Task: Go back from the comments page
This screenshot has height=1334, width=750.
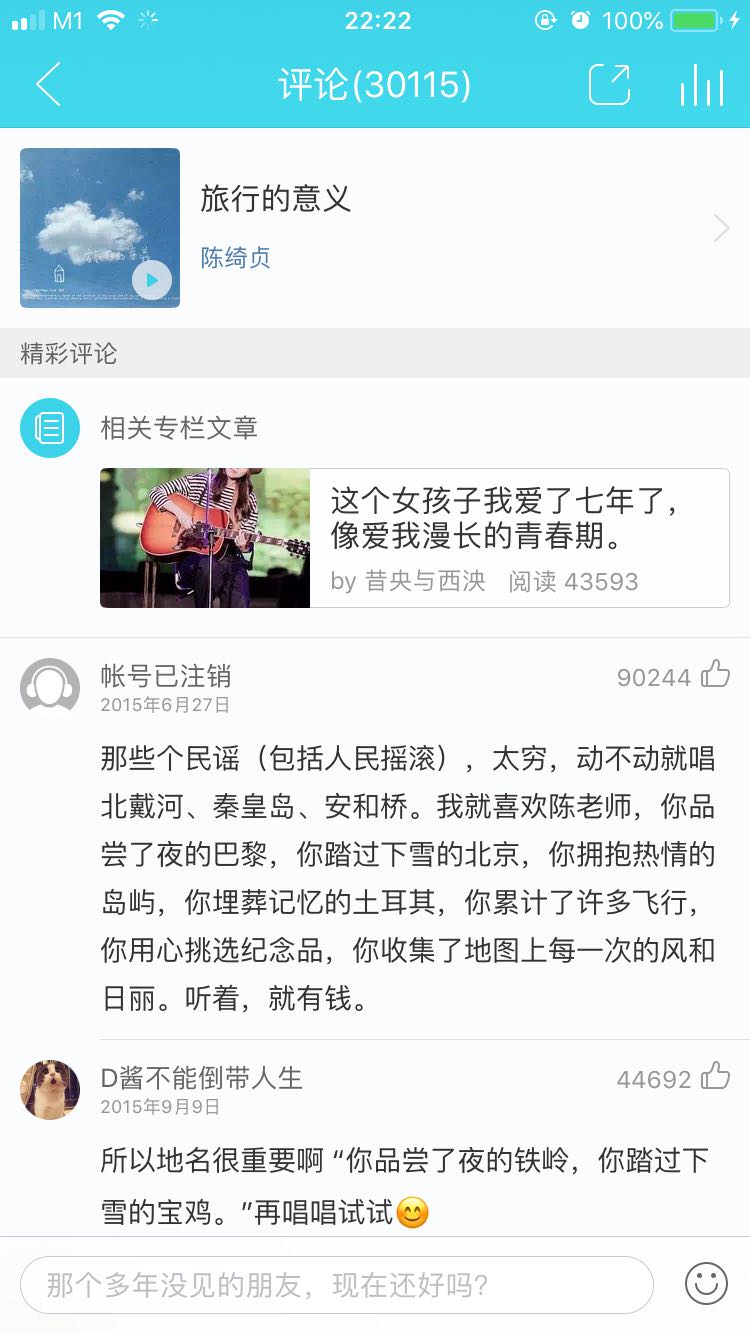Action: pos(48,84)
